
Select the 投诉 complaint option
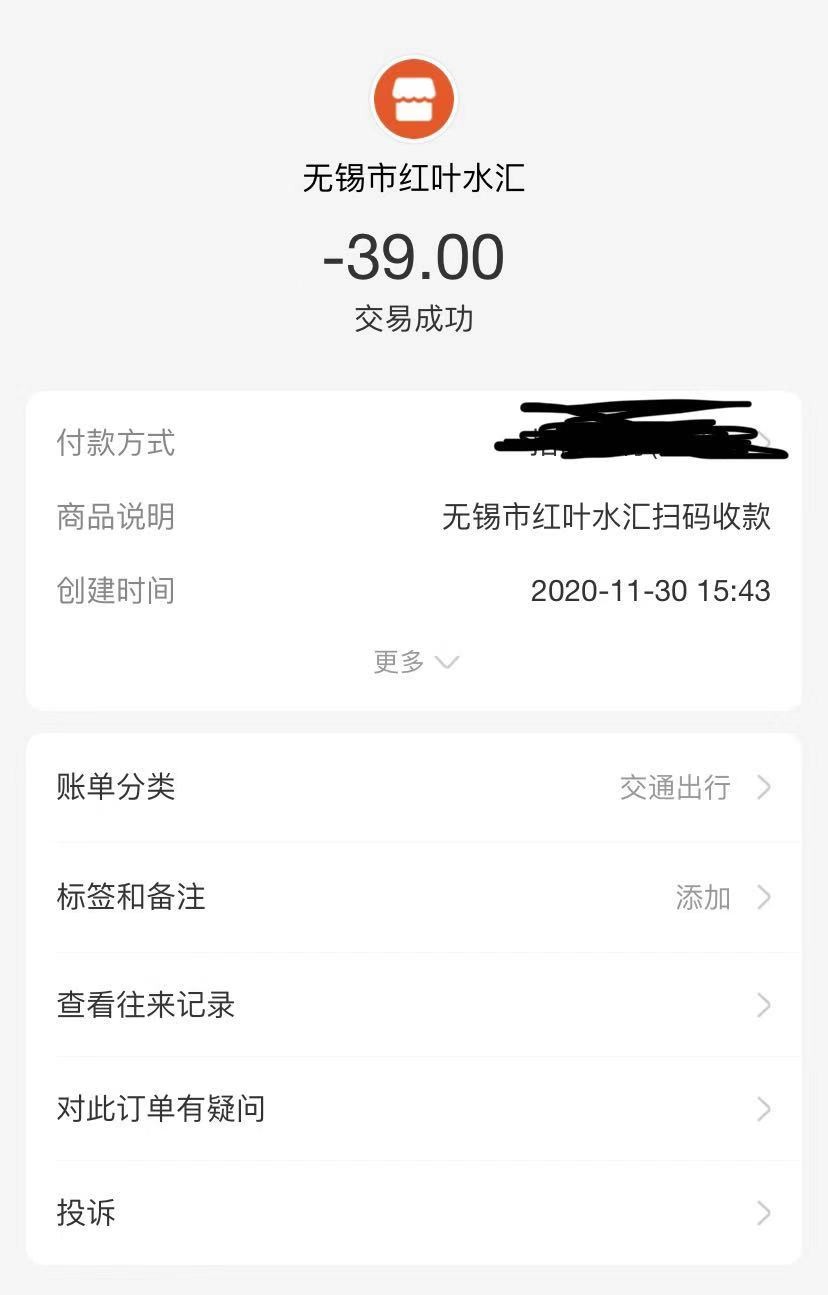(413, 1213)
